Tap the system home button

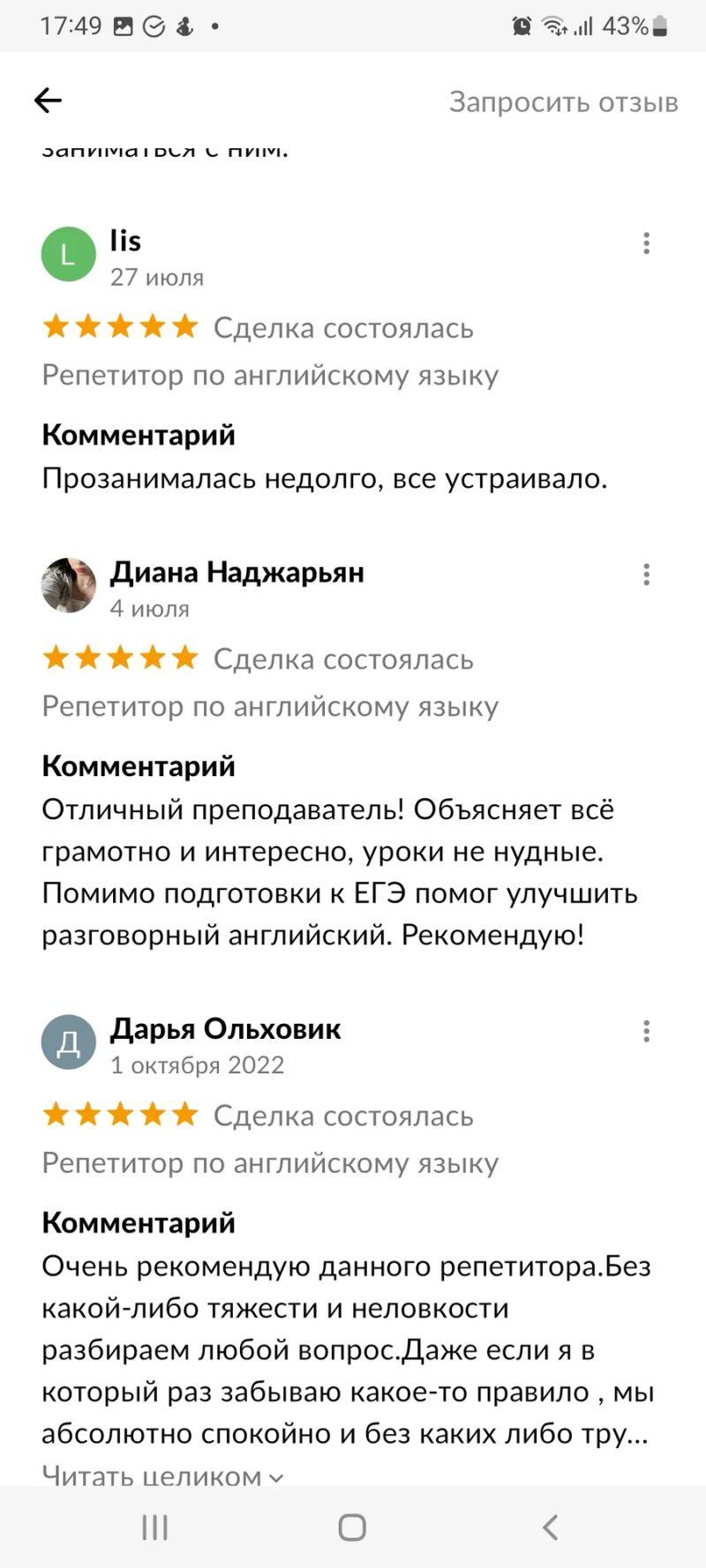click(x=352, y=1527)
